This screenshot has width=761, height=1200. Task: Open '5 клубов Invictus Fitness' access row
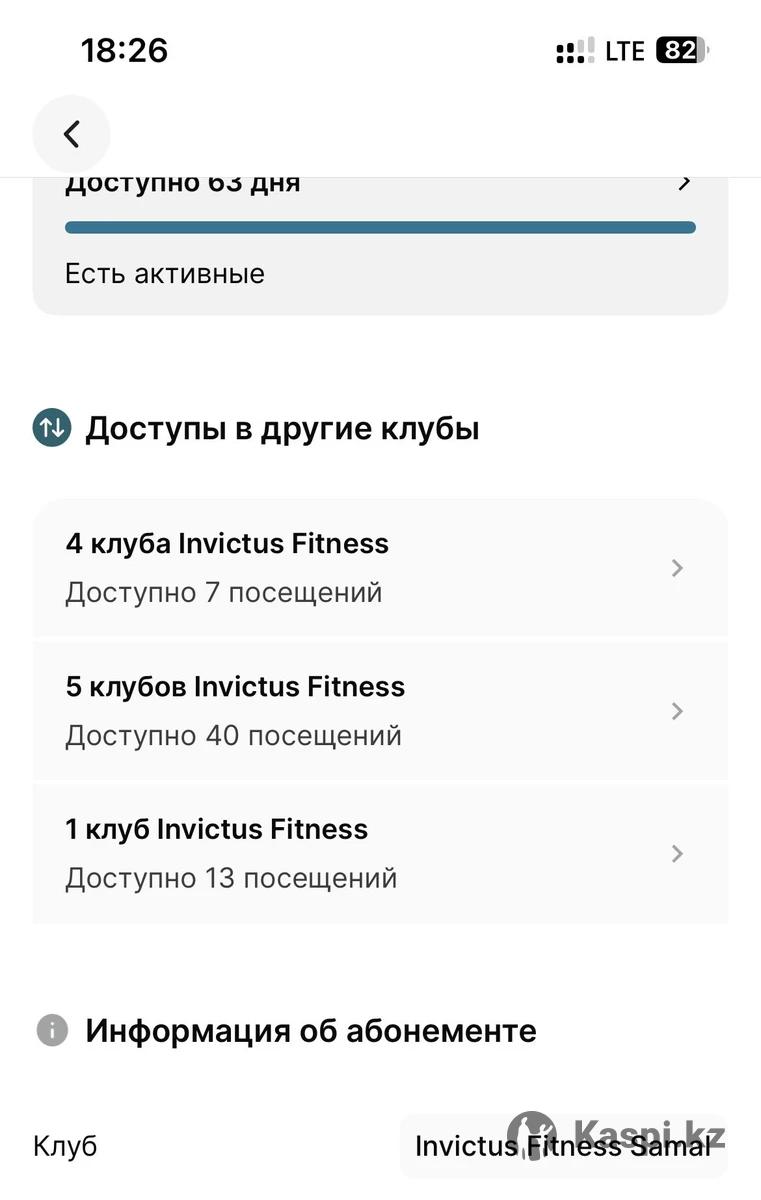tap(380, 710)
